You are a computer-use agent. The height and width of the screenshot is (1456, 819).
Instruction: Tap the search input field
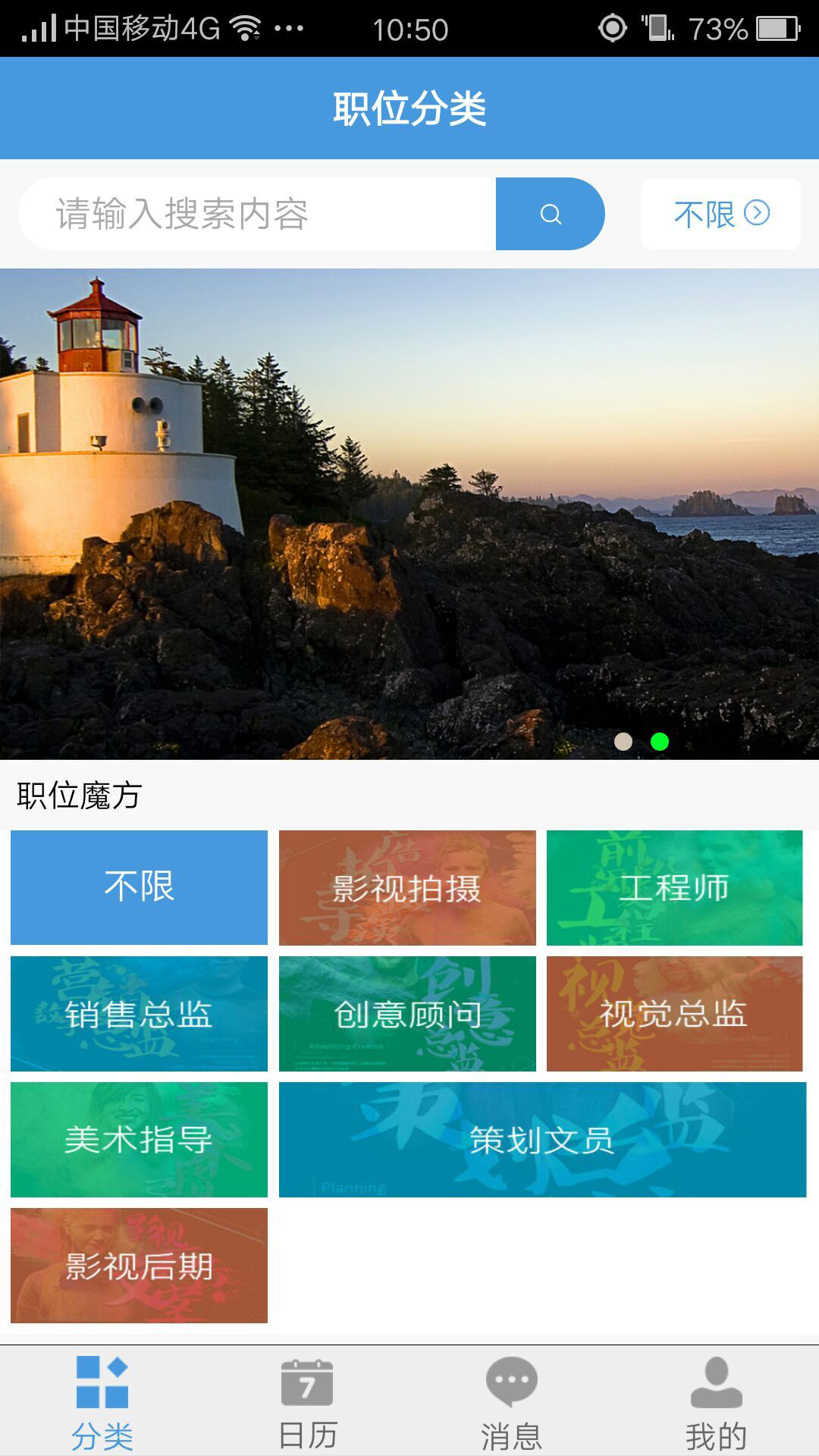[258, 214]
